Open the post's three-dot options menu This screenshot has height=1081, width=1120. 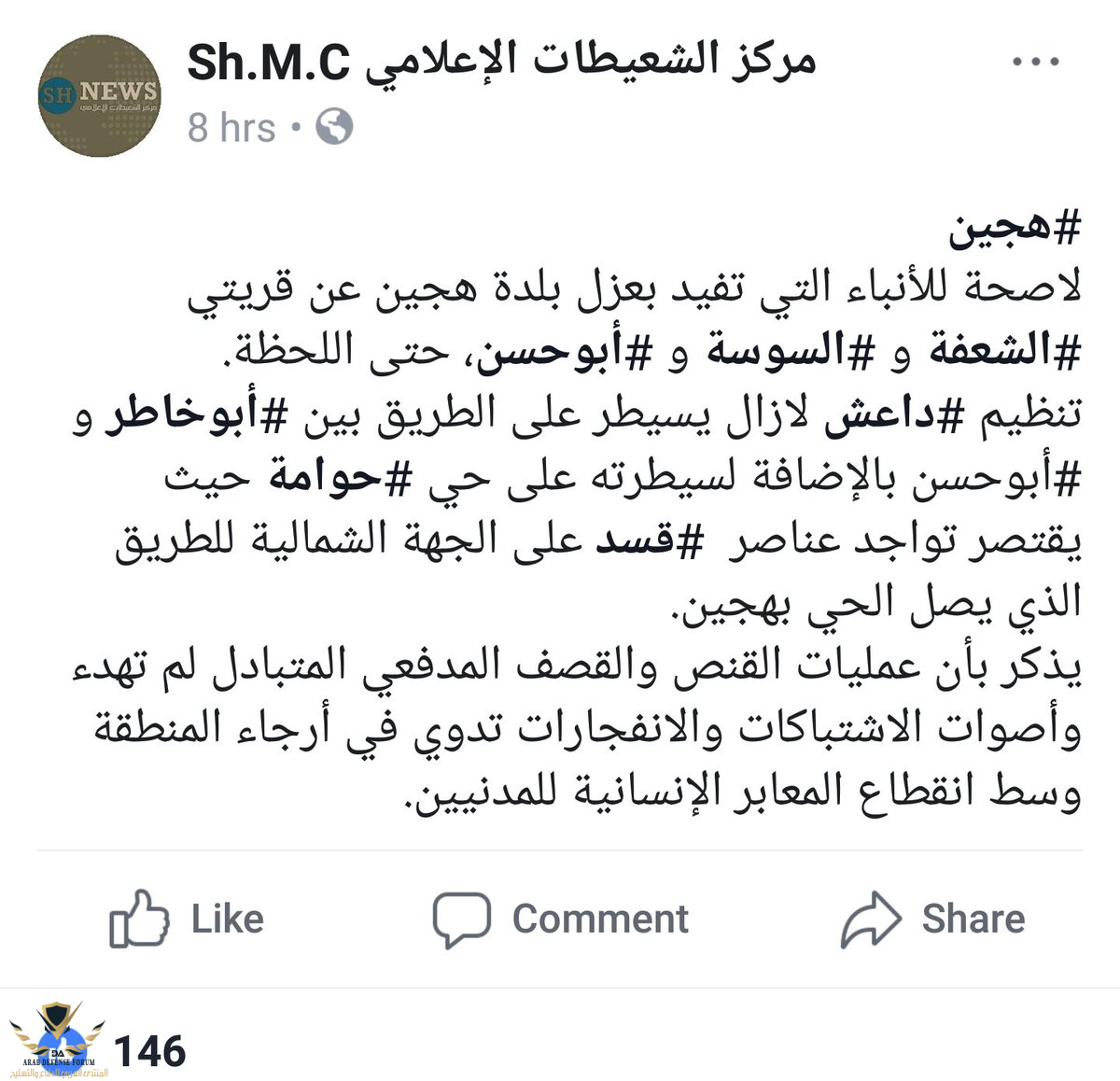1036,63
